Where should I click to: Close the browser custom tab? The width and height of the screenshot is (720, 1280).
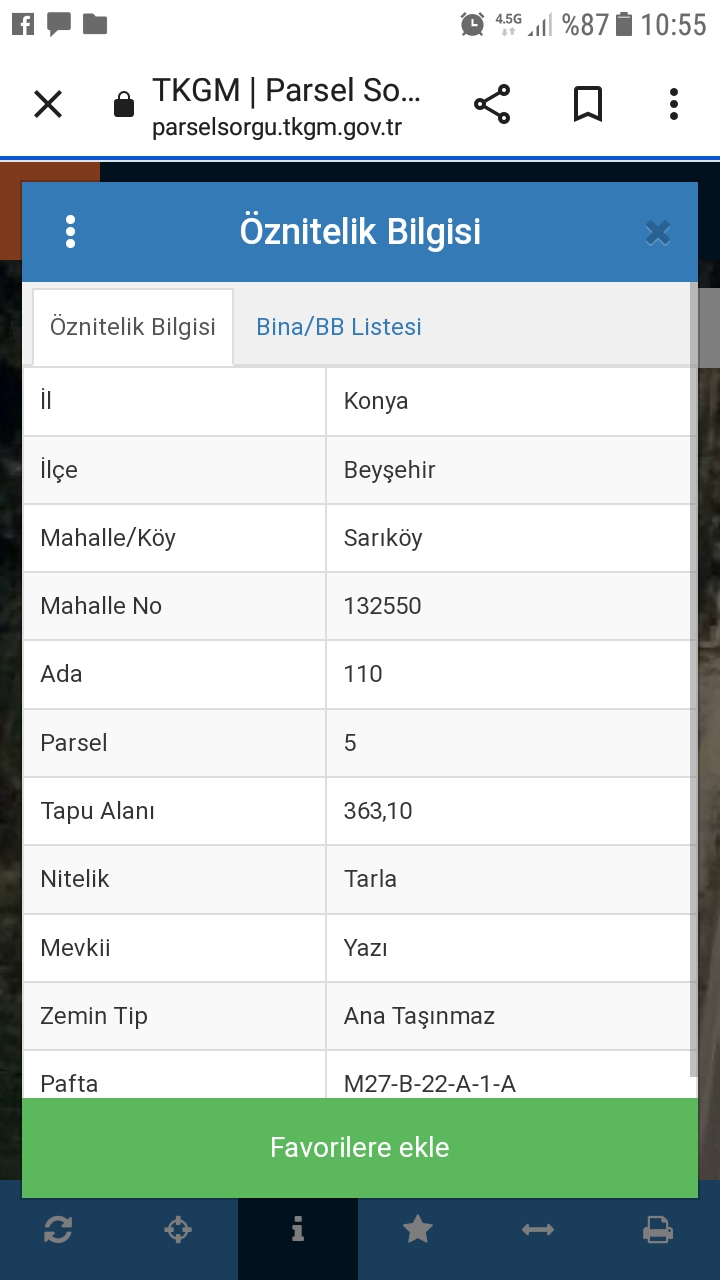pos(48,104)
